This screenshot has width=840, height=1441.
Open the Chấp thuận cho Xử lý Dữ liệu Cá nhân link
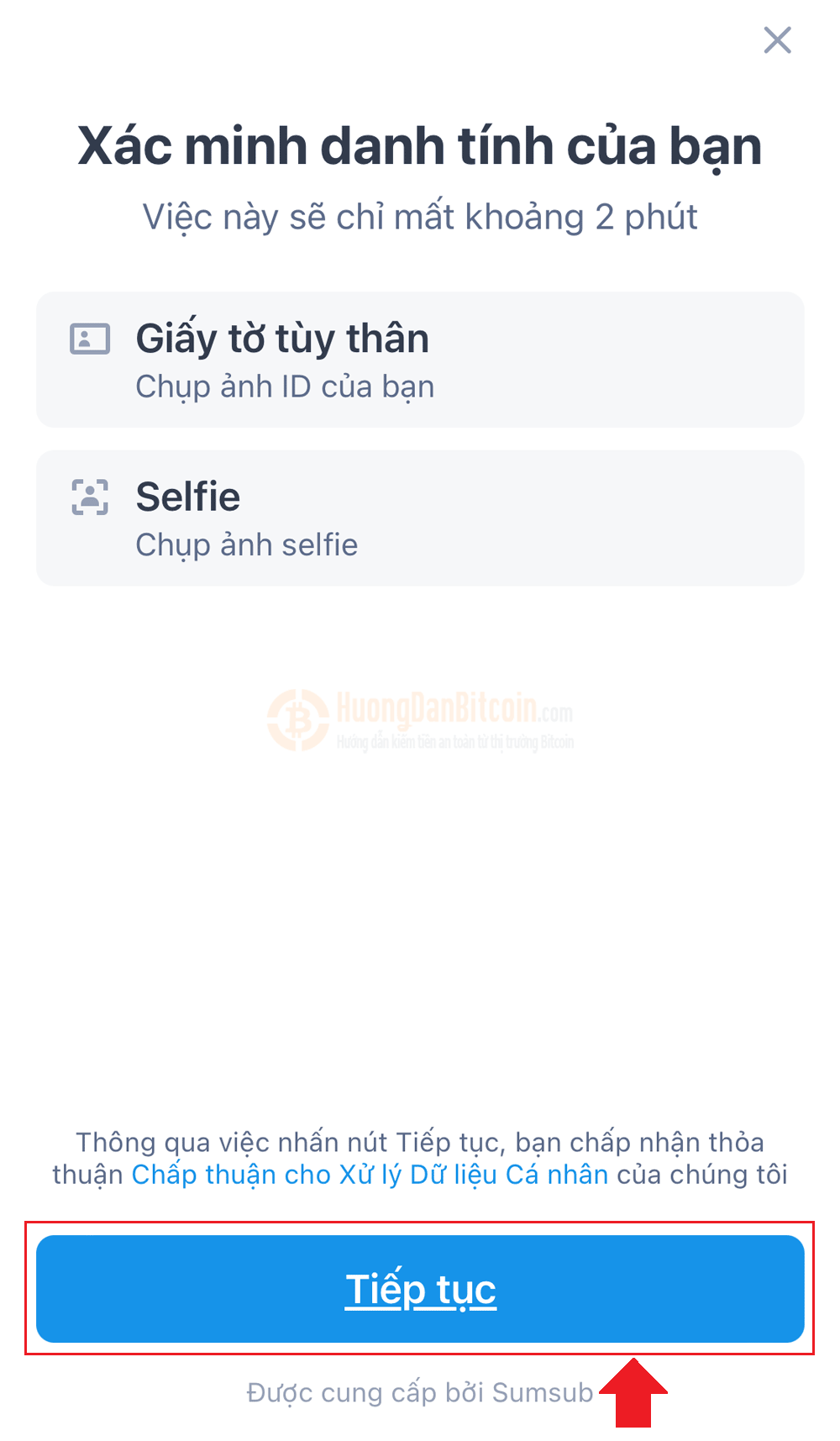click(x=370, y=1174)
